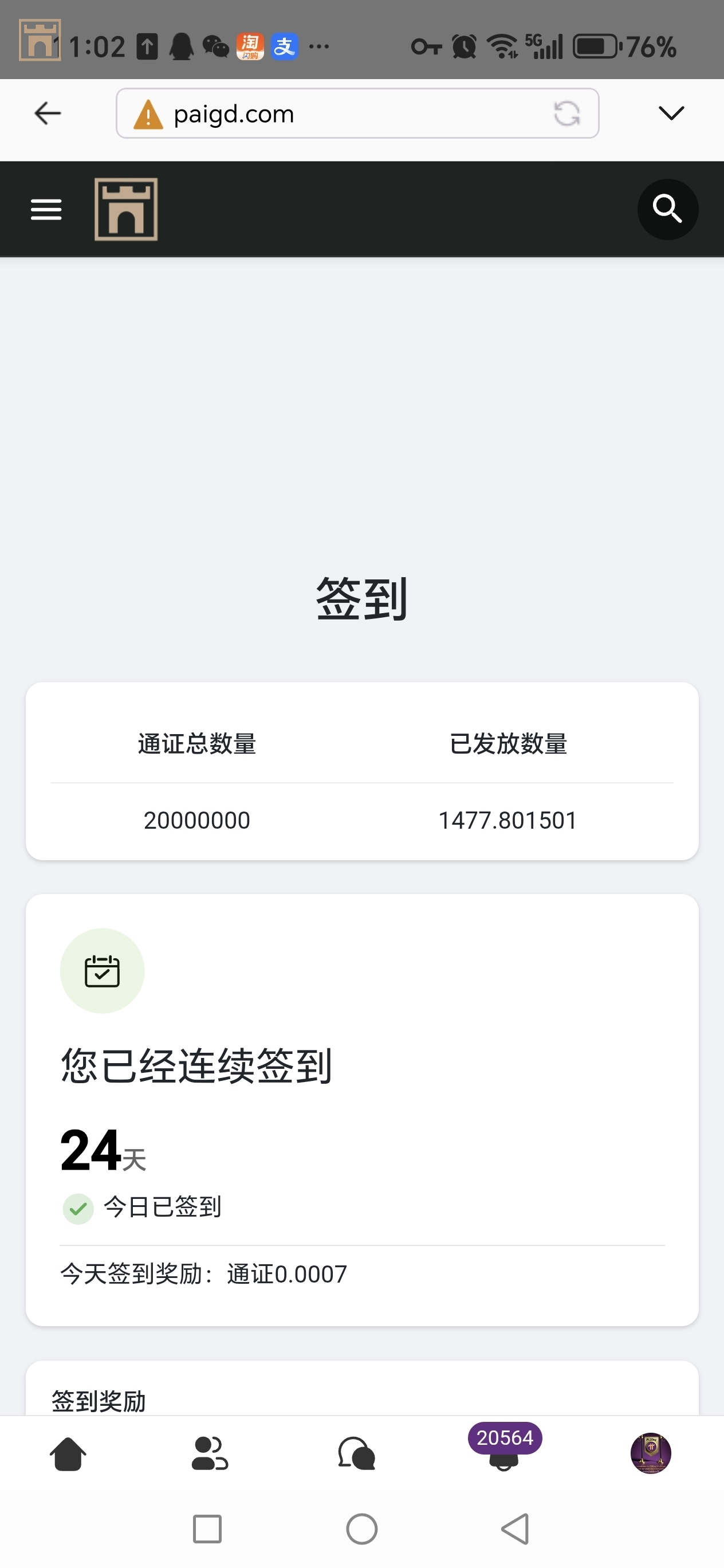Go to the home tab
Screen dimensions: 724x1568
coord(68,1454)
